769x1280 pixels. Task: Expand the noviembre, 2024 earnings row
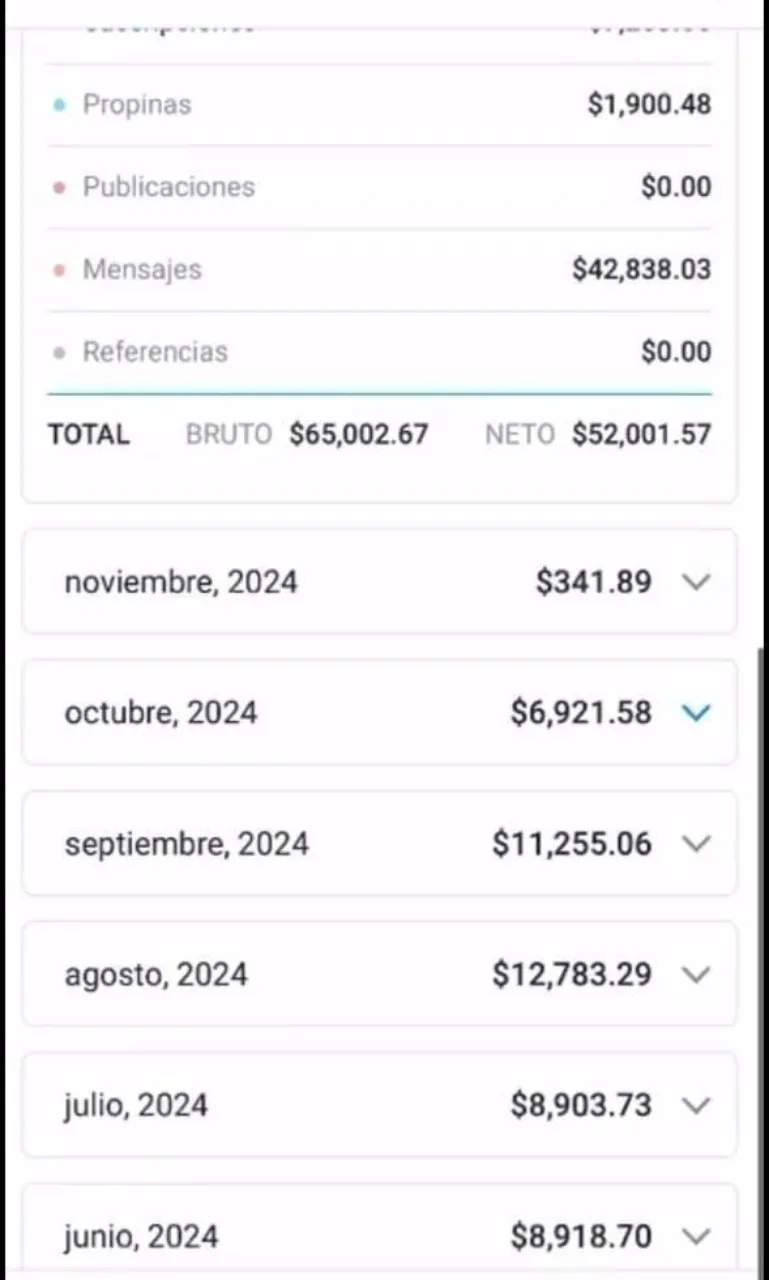[379, 581]
